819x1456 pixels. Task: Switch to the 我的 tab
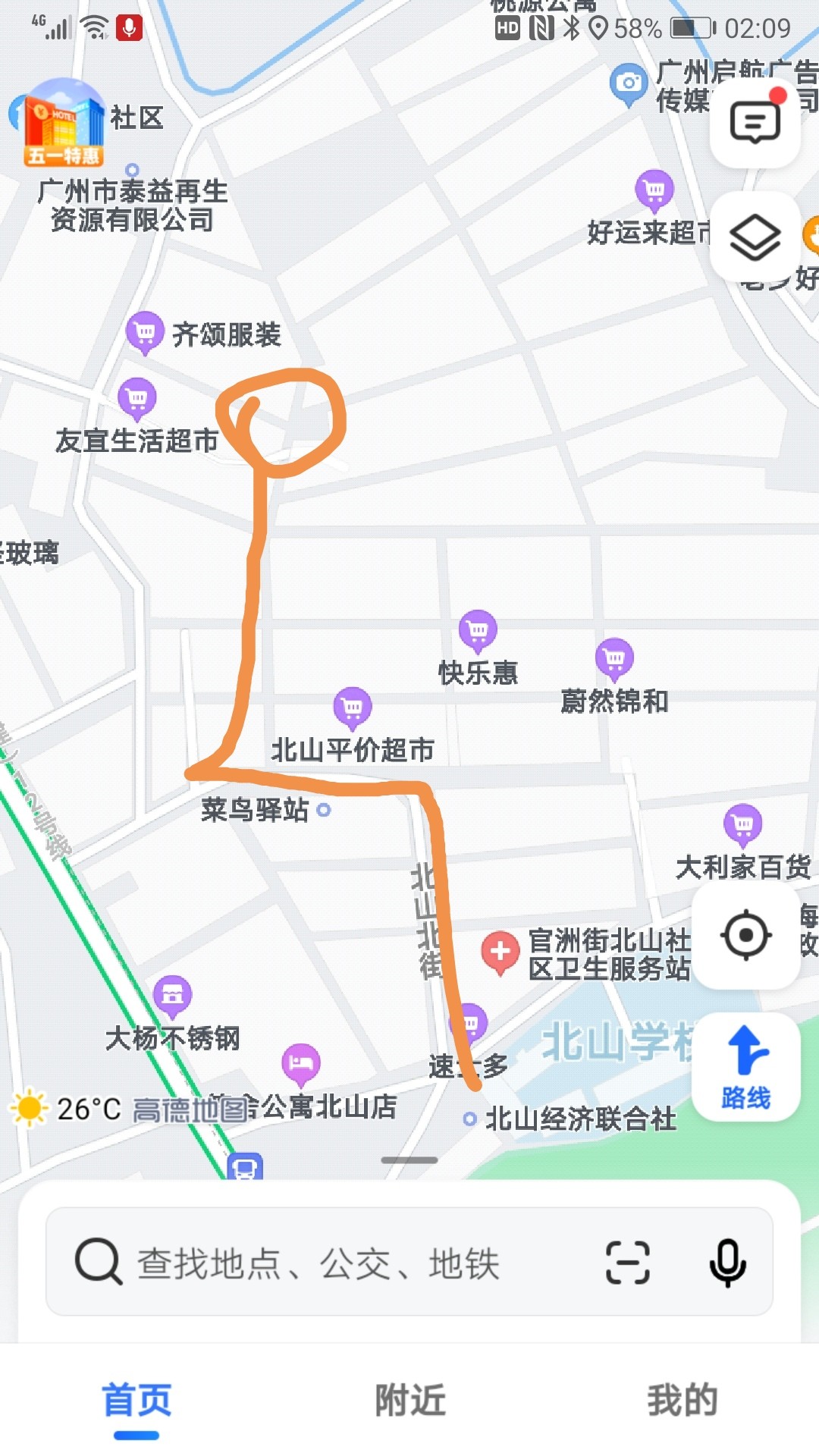tap(682, 1400)
